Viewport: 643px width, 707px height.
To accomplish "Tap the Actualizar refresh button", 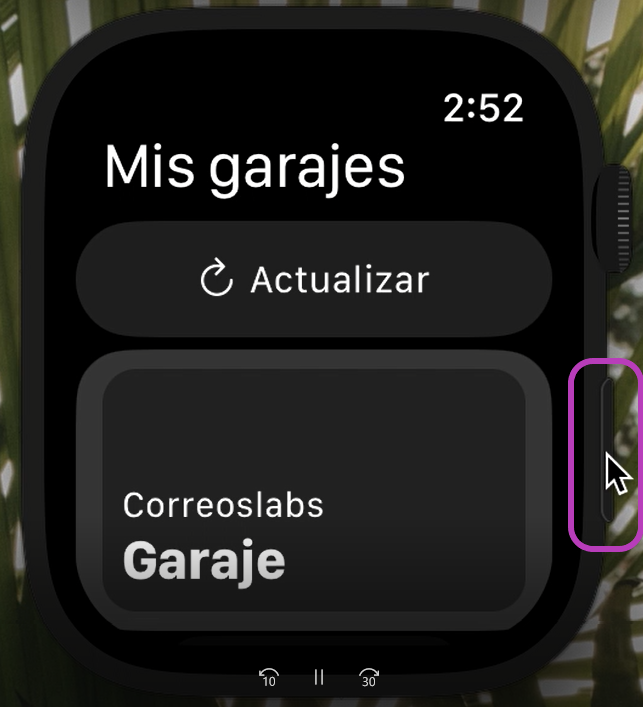I will [x=313, y=280].
